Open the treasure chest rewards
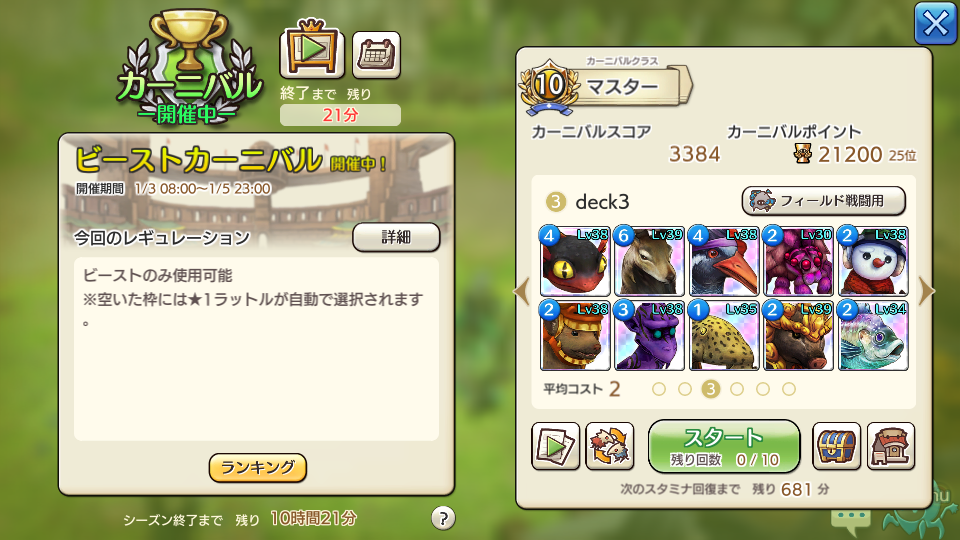Viewport: 960px width, 540px height. (x=837, y=446)
